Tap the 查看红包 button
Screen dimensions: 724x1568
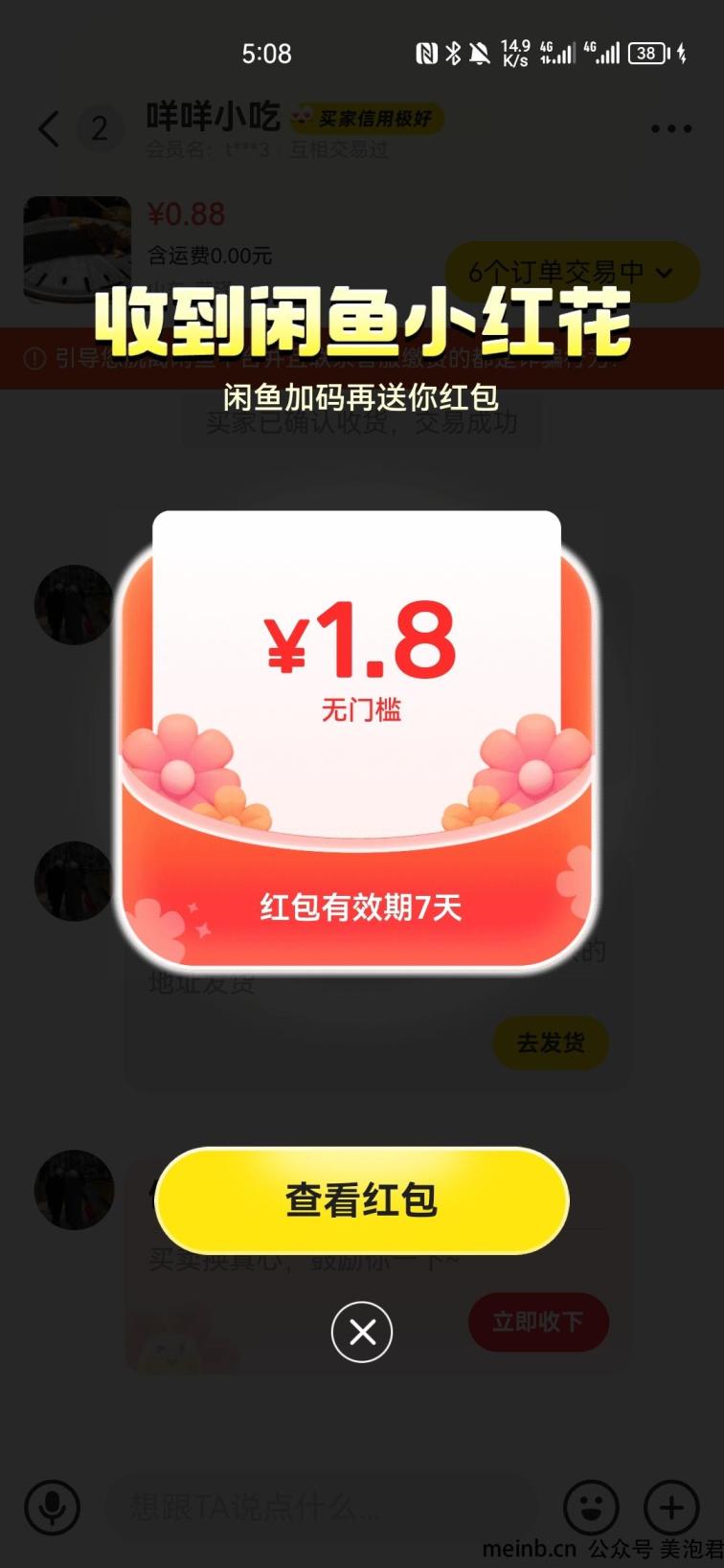362,1199
